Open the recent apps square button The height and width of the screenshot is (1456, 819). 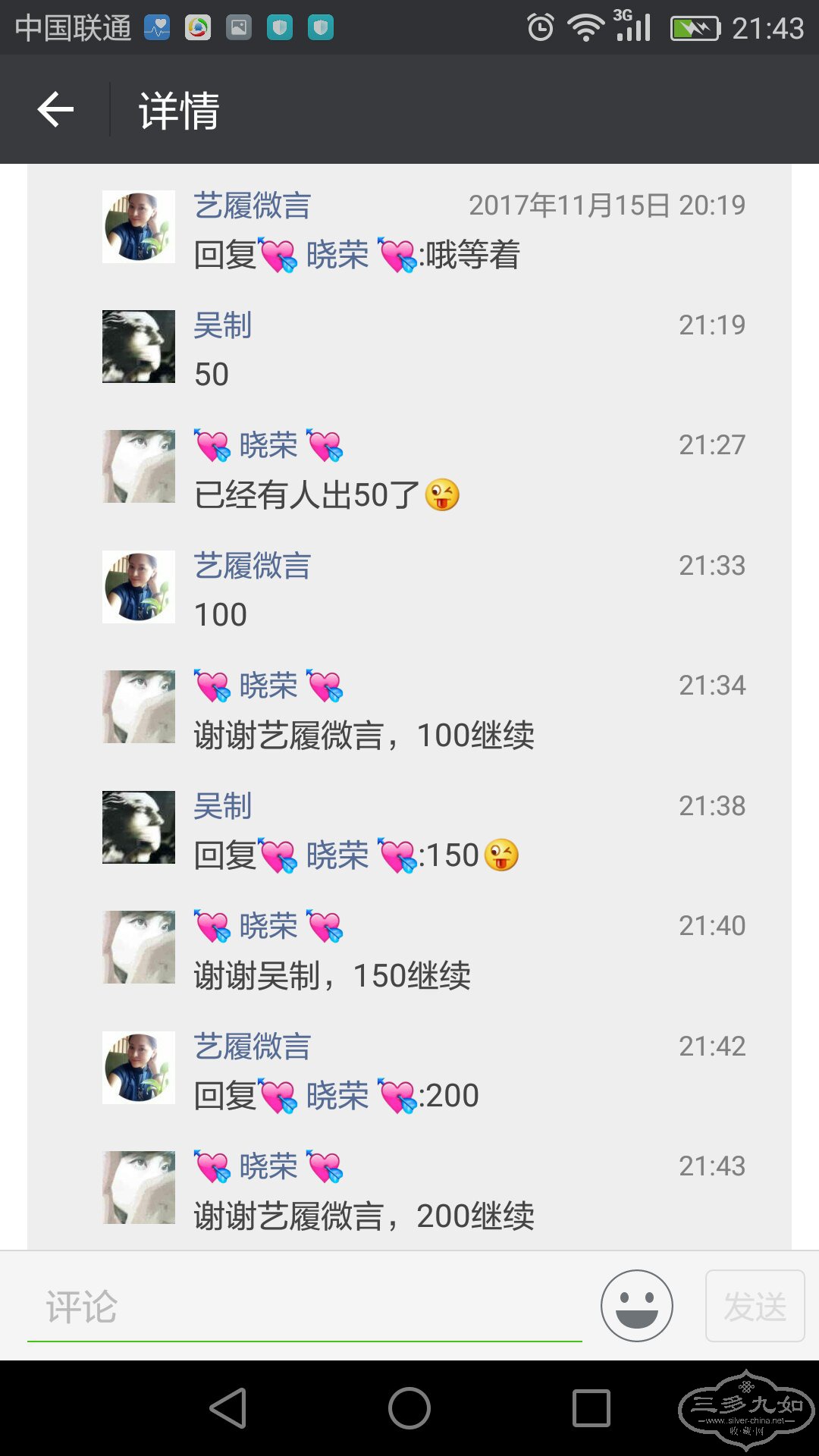coord(591,1408)
